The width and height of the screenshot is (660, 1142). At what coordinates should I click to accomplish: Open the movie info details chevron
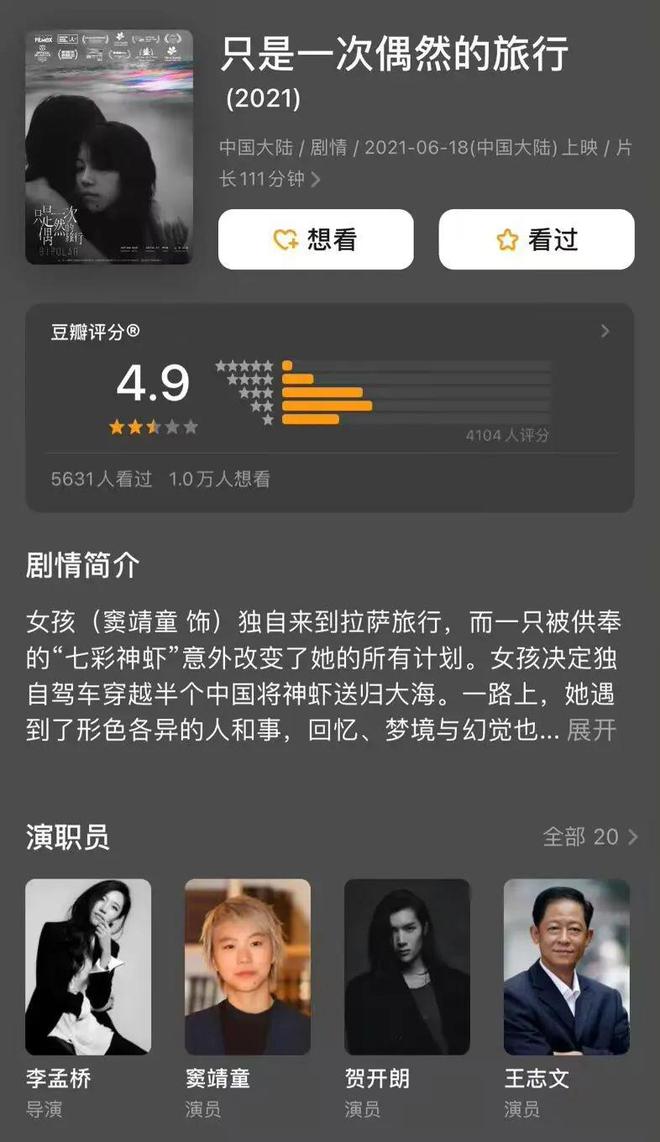point(316,180)
